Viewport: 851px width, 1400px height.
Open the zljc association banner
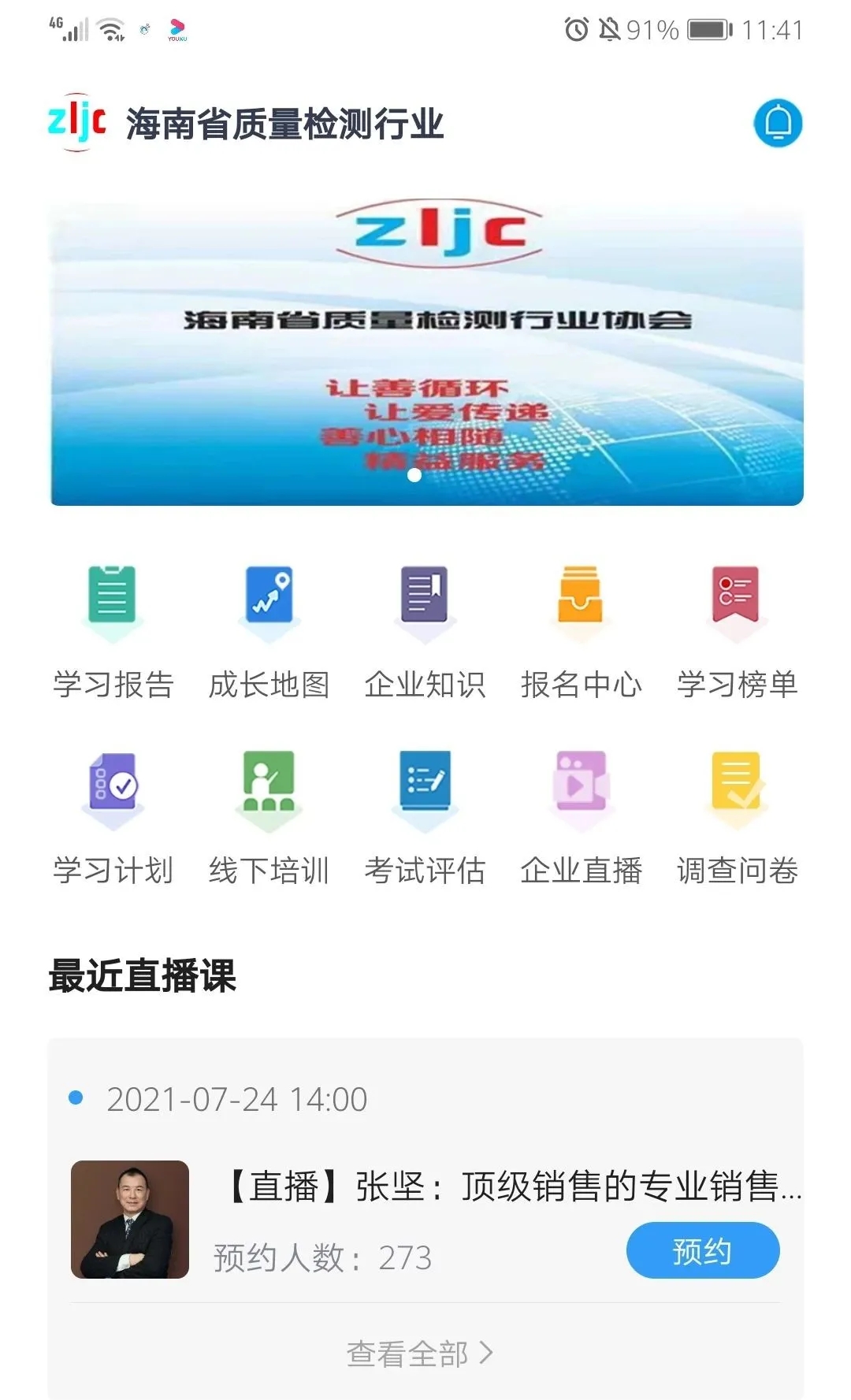[x=426, y=352]
